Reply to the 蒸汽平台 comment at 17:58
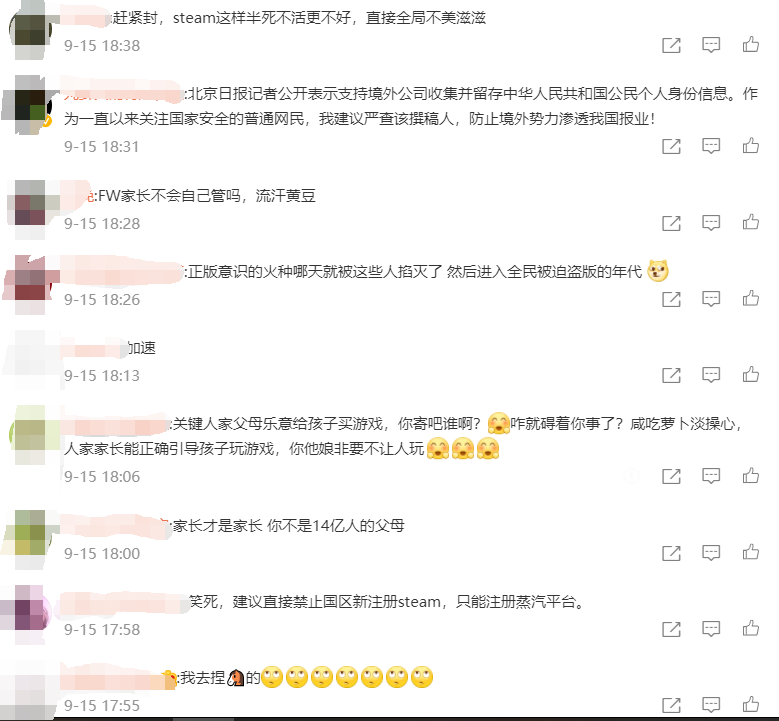Viewport: 779px width, 721px height. click(x=711, y=629)
